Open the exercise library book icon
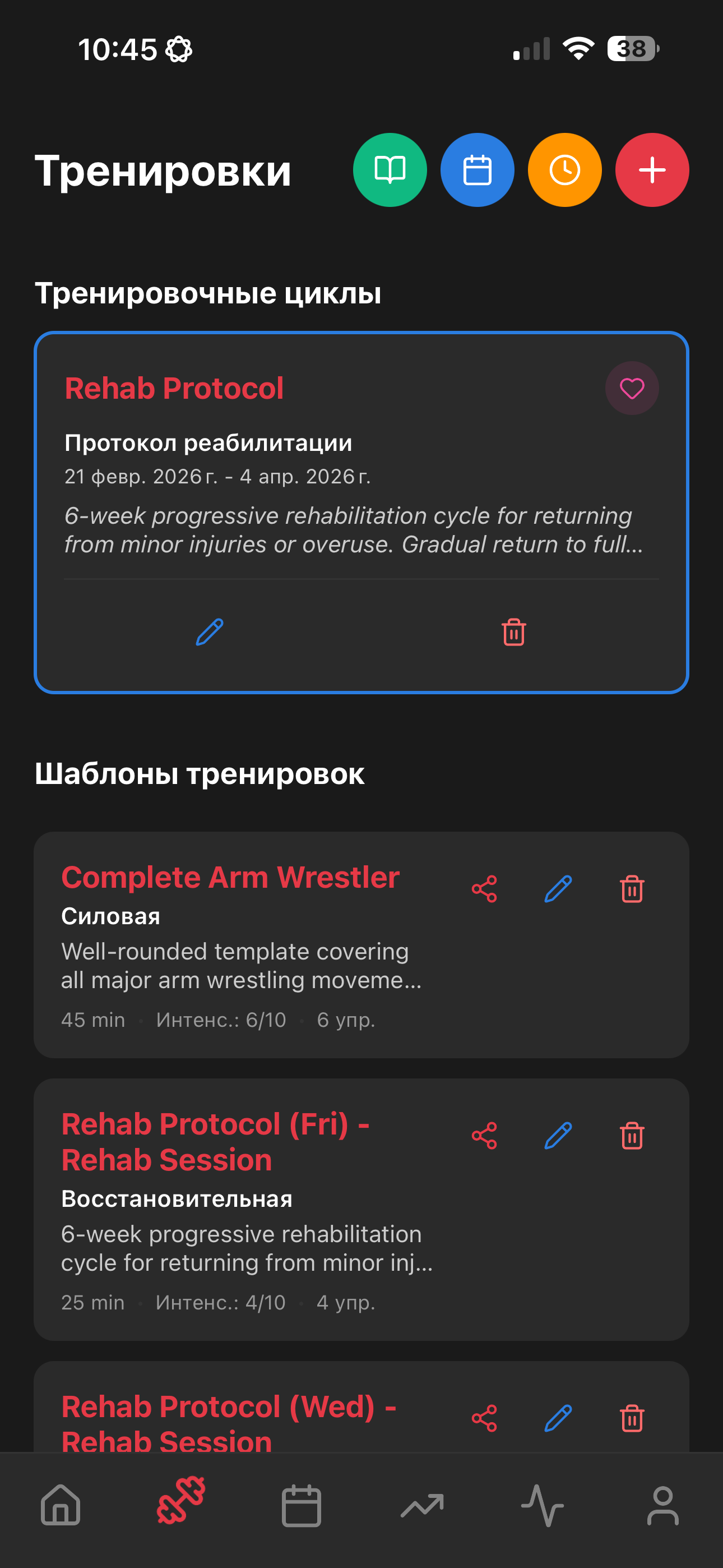 390,170
